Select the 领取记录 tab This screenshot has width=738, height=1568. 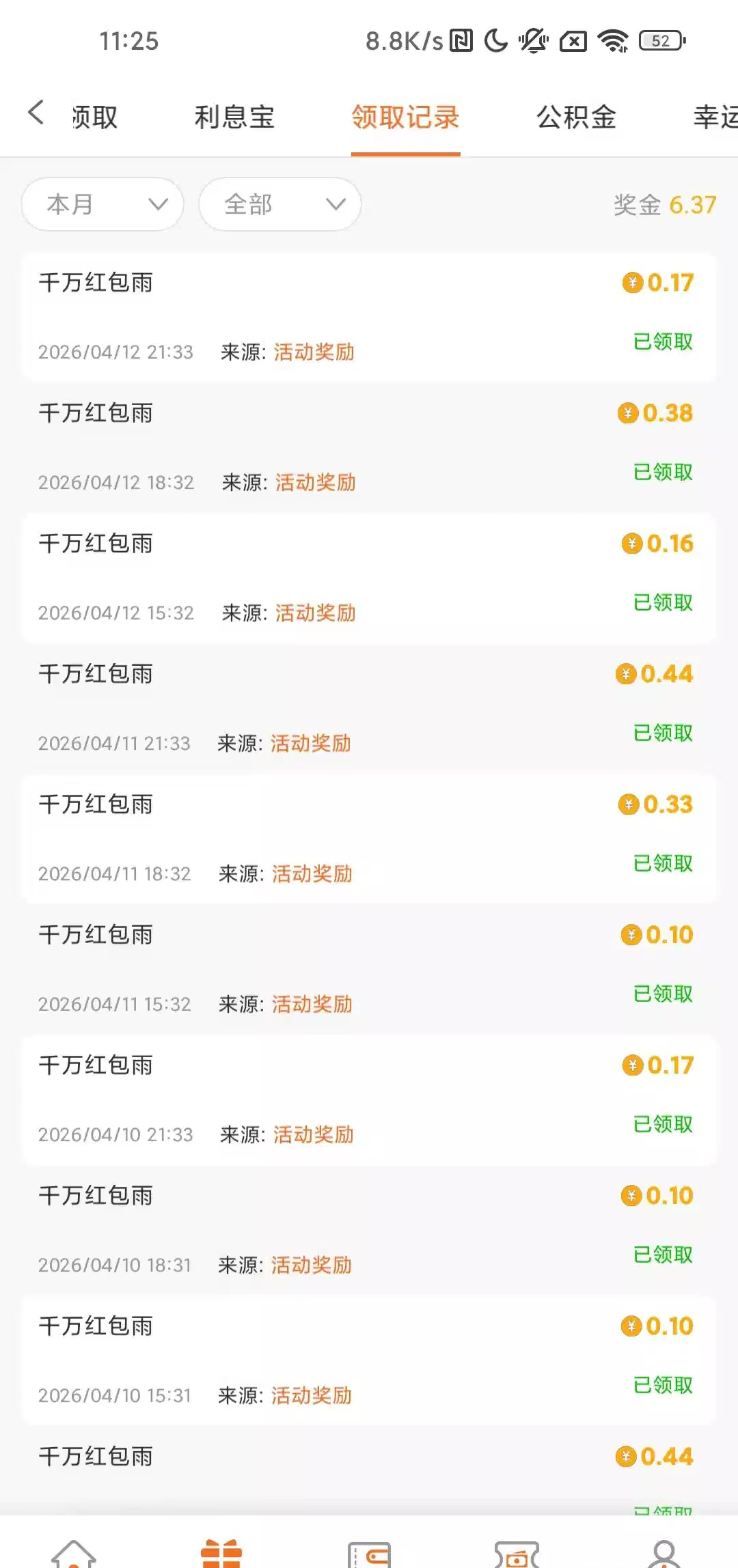405,117
